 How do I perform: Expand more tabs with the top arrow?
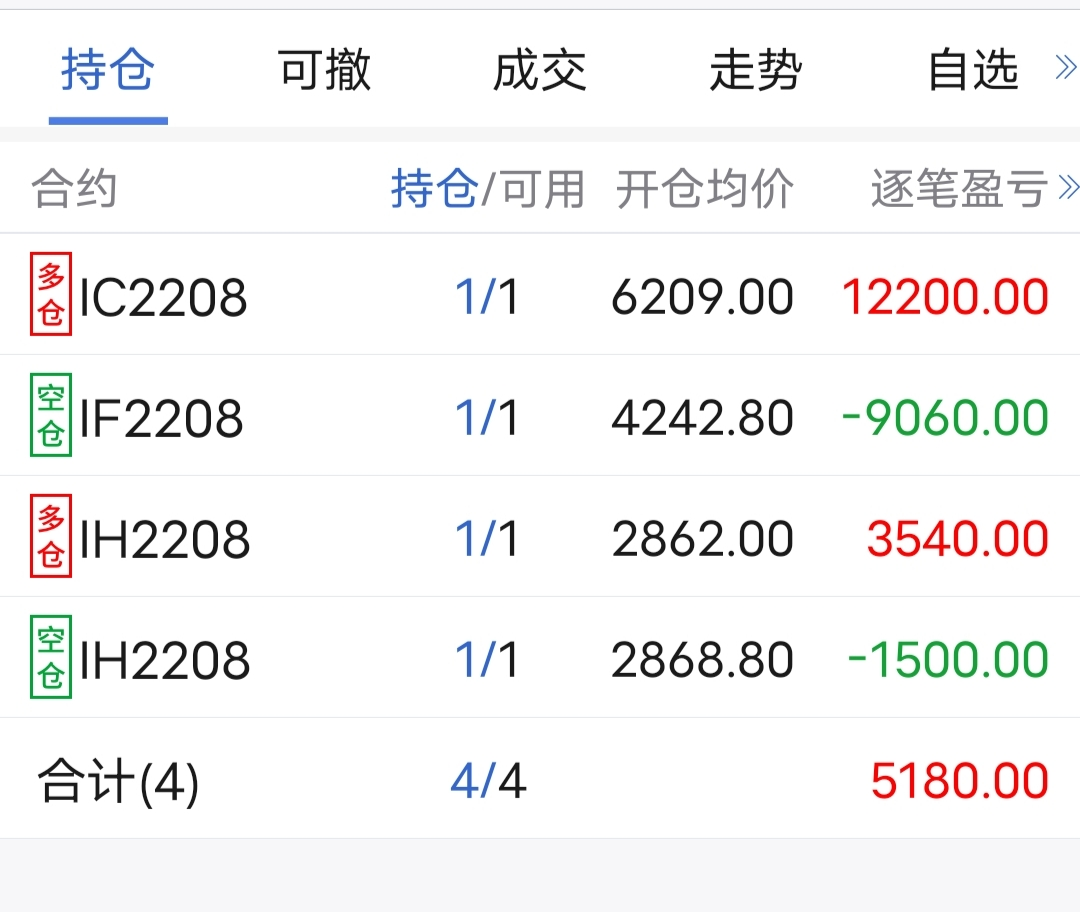(1065, 68)
